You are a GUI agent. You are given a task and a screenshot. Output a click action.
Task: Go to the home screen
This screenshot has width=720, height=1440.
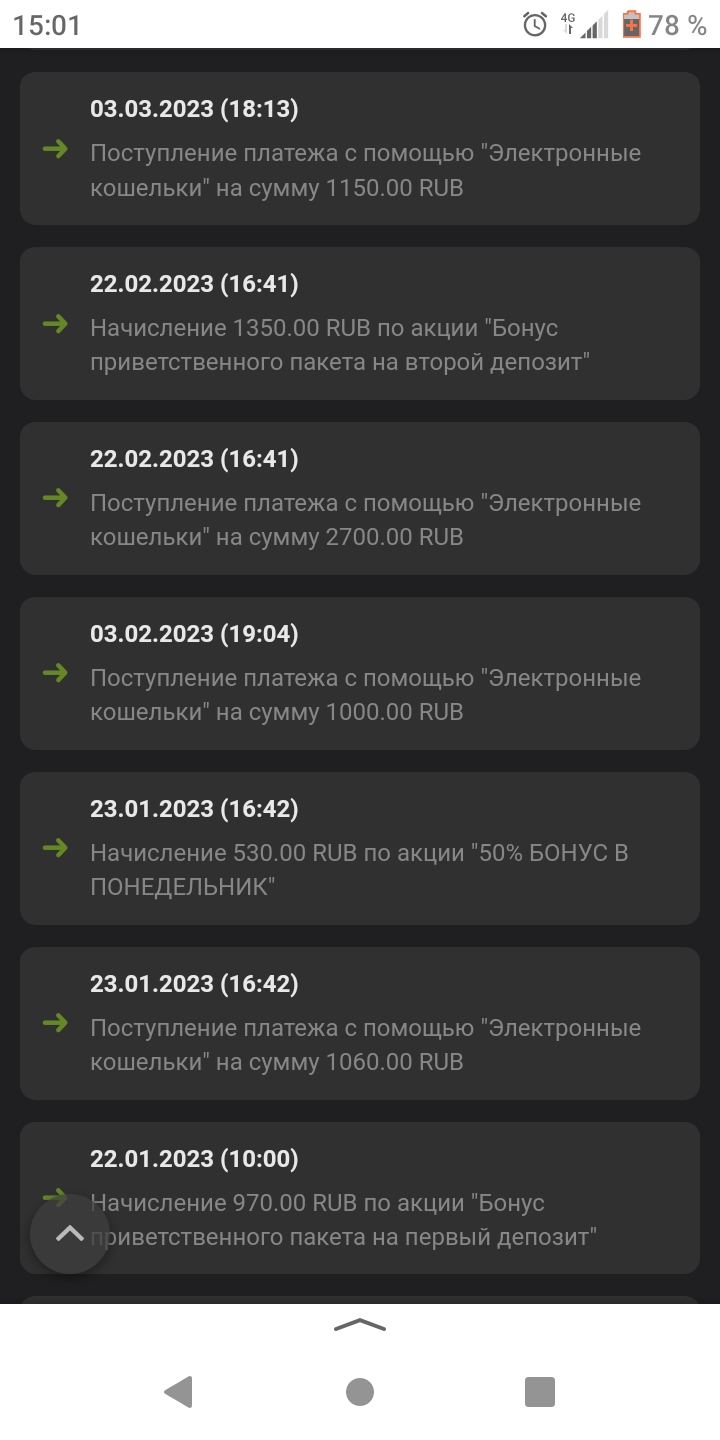359,1391
